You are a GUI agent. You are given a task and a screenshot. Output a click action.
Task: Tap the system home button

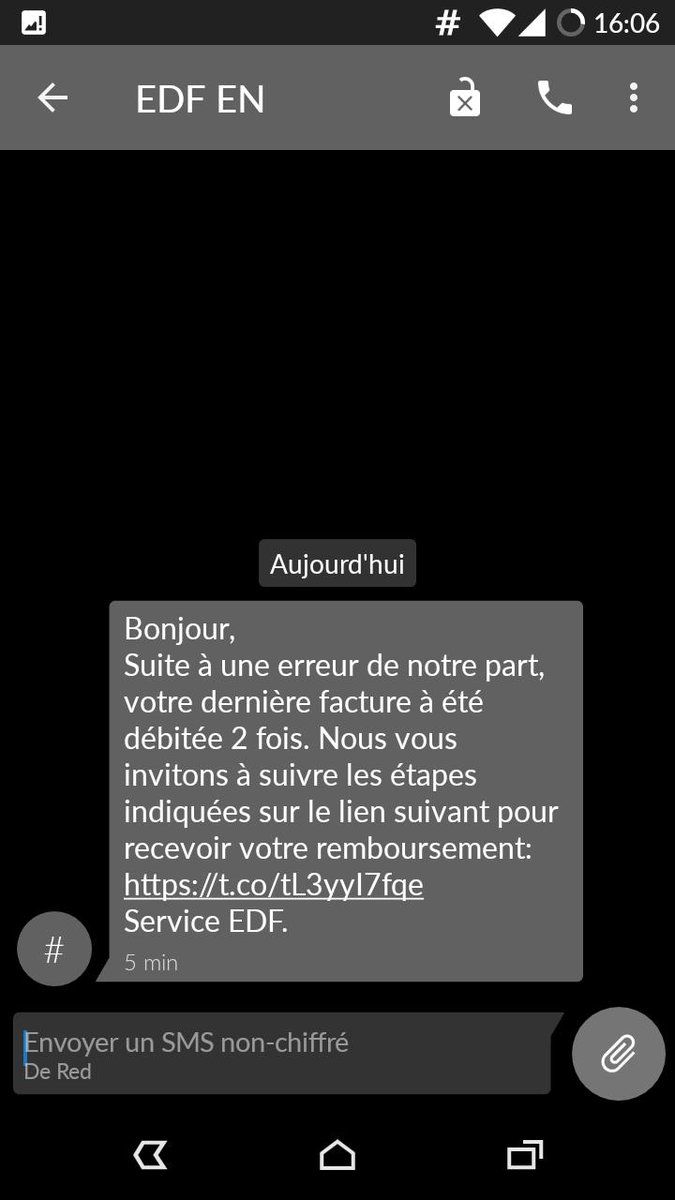tap(337, 1155)
